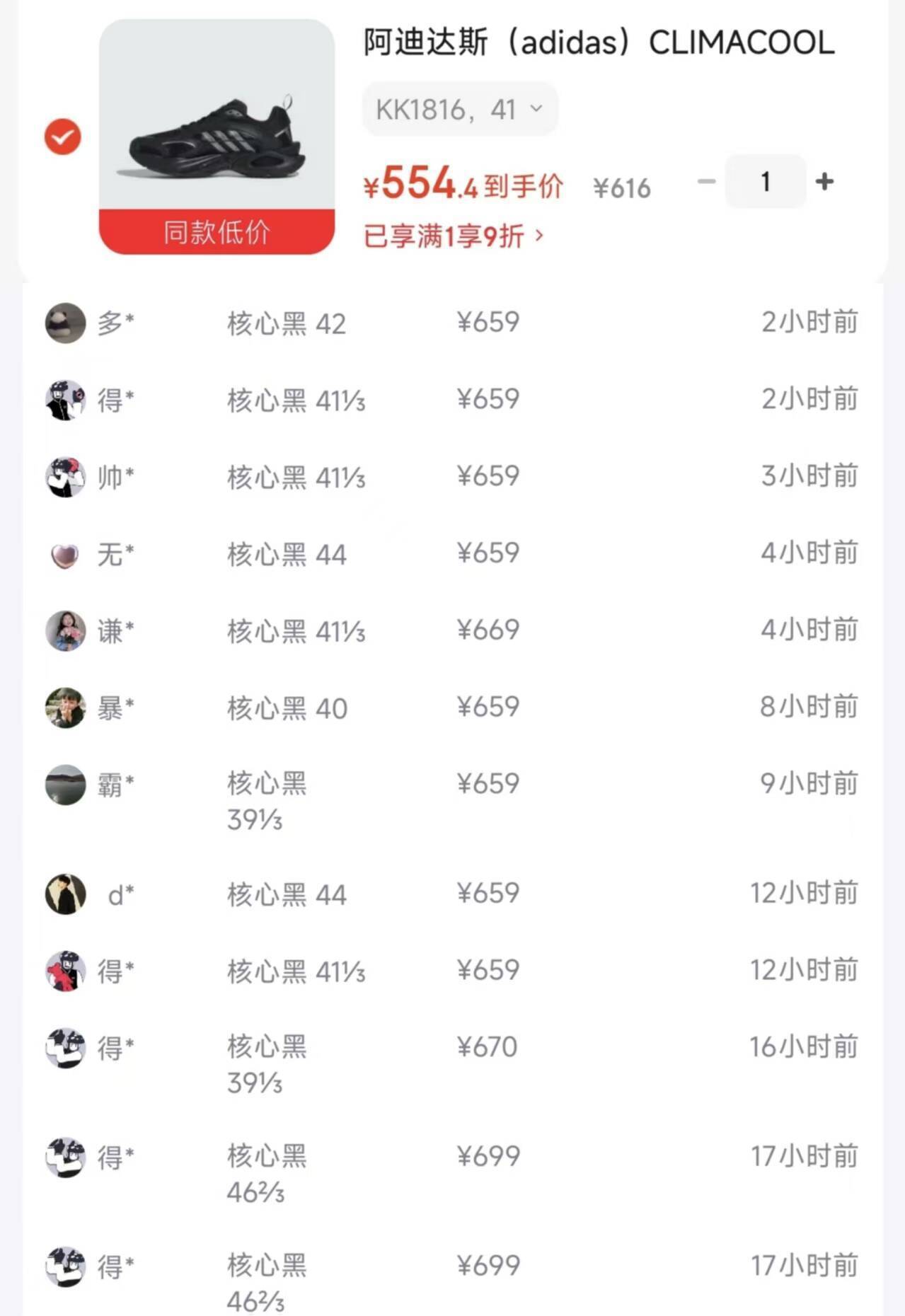
Task: Deselect the product selection checkmark
Action: (62, 136)
